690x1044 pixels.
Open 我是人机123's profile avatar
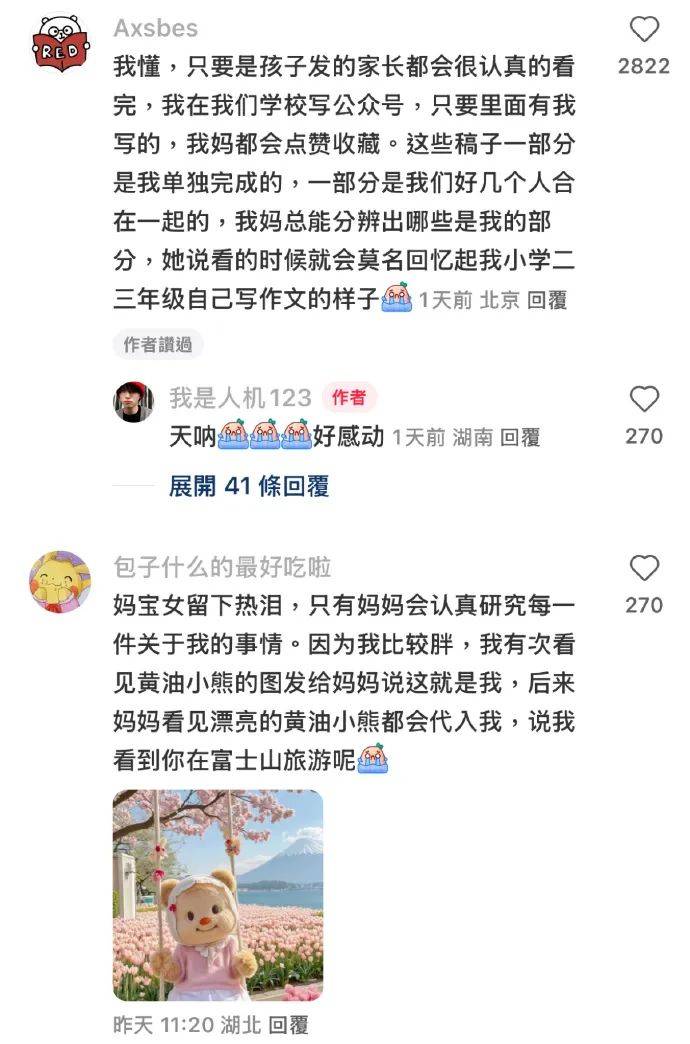click(x=134, y=401)
